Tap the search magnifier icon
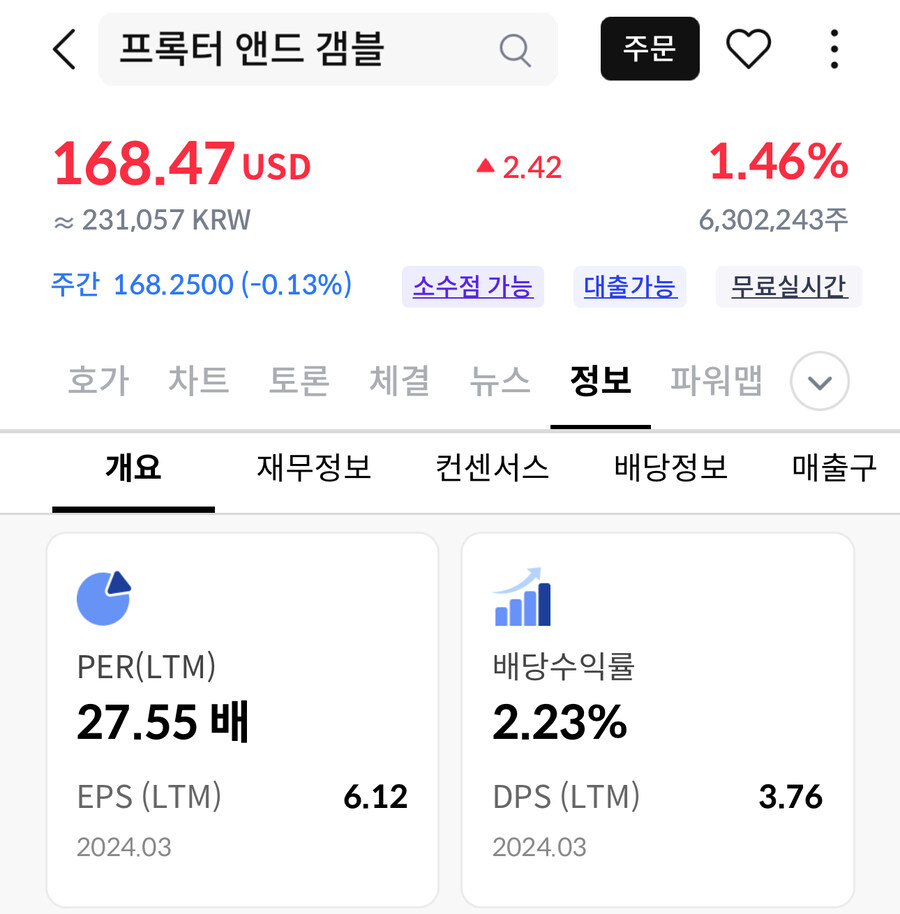 coord(513,49)
